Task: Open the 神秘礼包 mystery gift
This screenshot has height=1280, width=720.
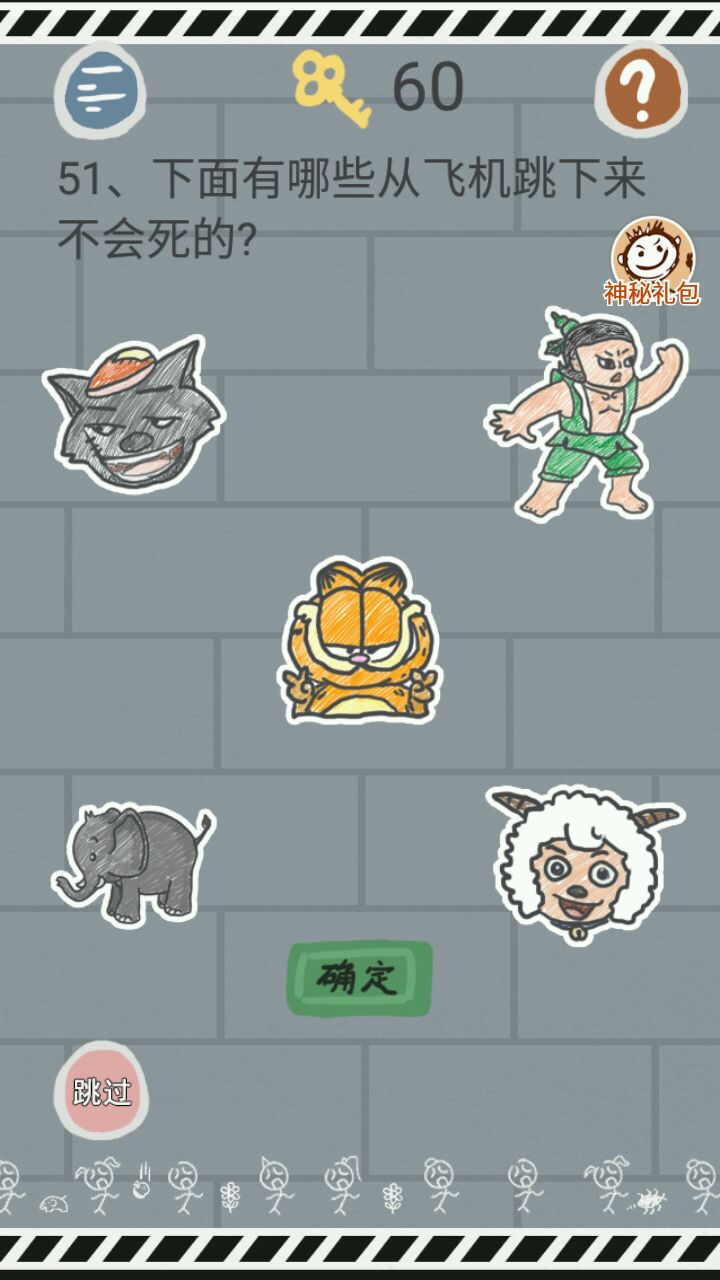Action: point(652,262)
